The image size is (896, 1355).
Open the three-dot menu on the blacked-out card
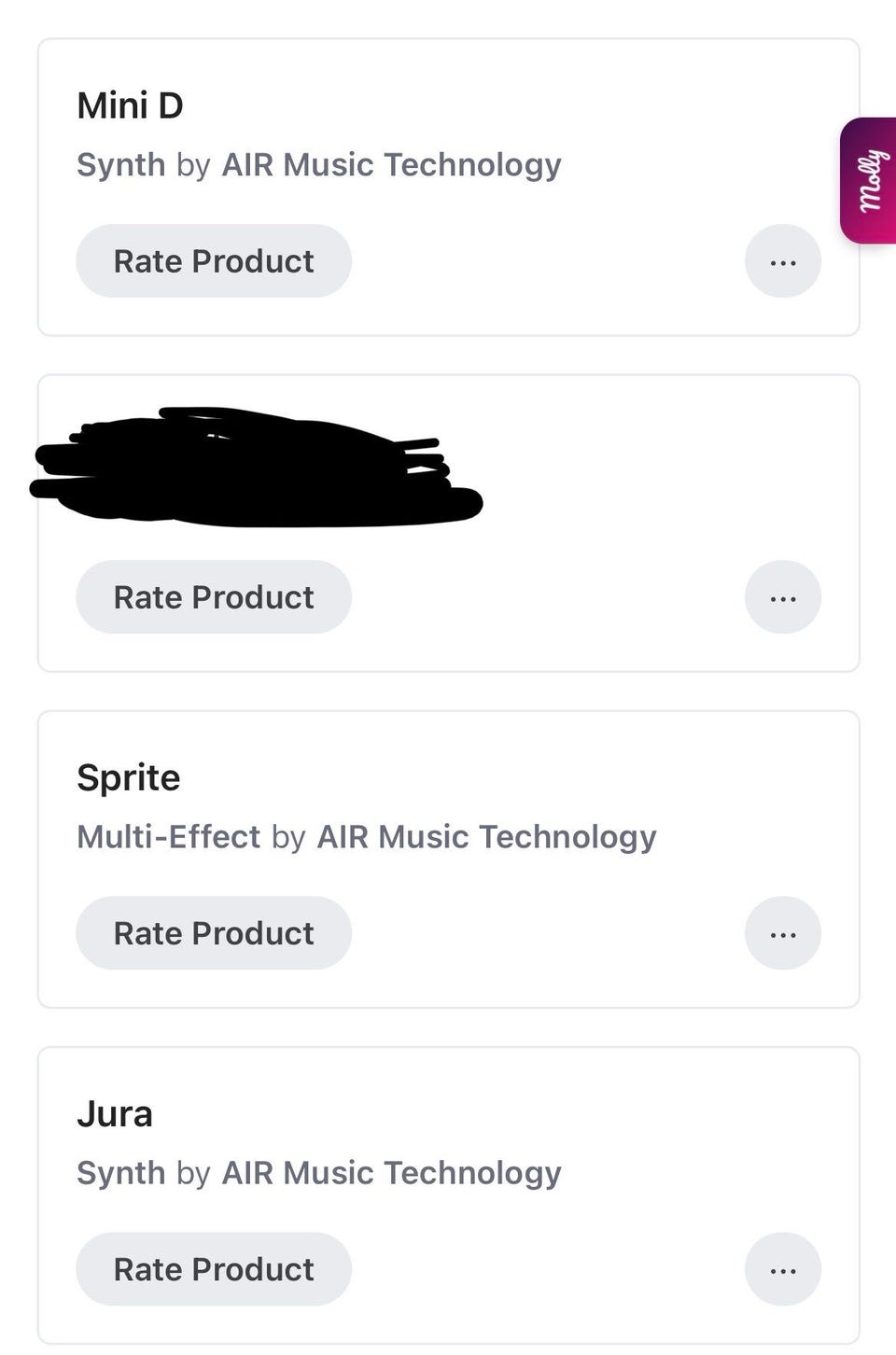tap(782, 597)
